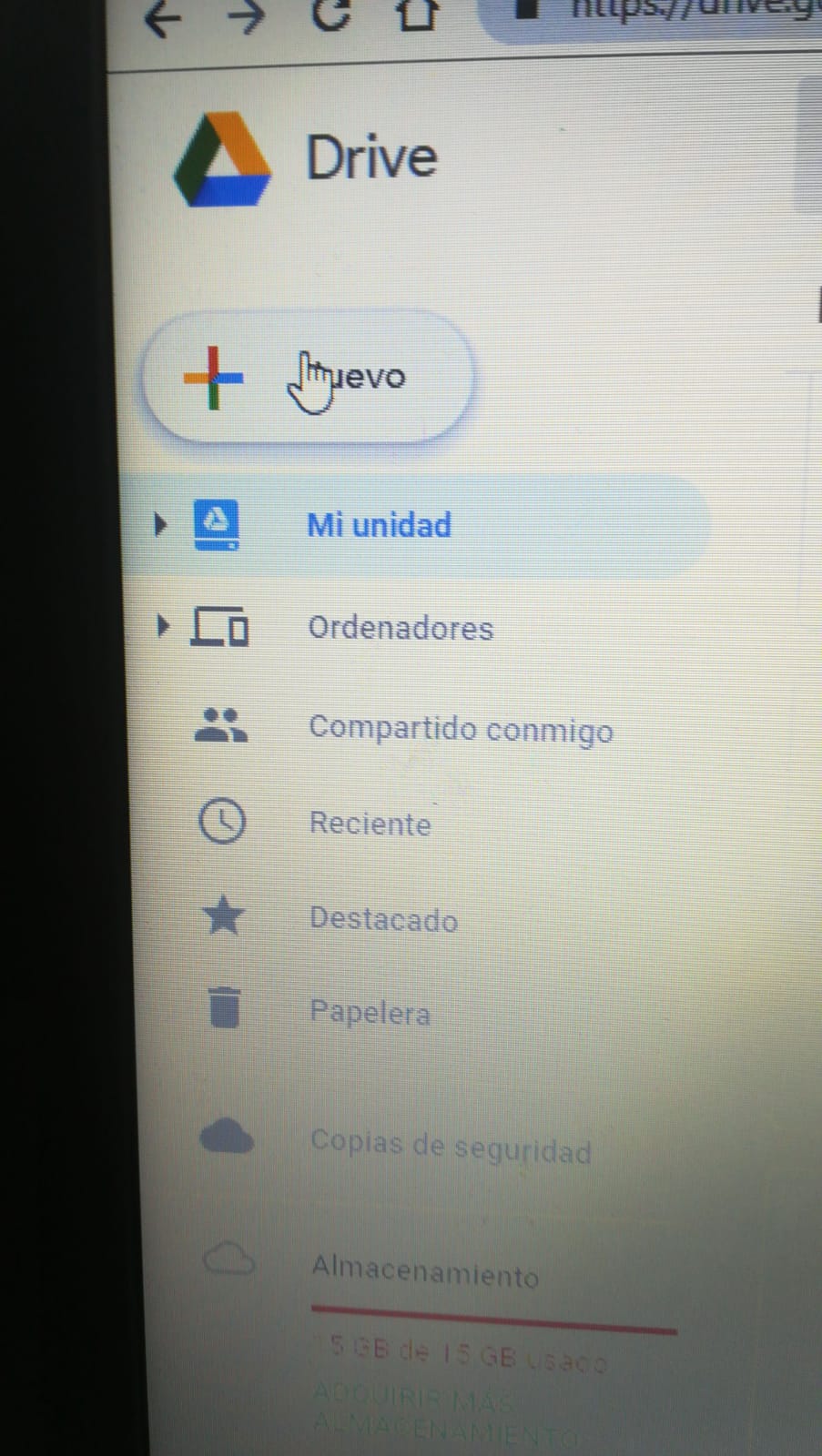The width and height of the screenshot is (822, 1456).
Task: Open Almacenamiento details
Action: (x=425, y=1271)
